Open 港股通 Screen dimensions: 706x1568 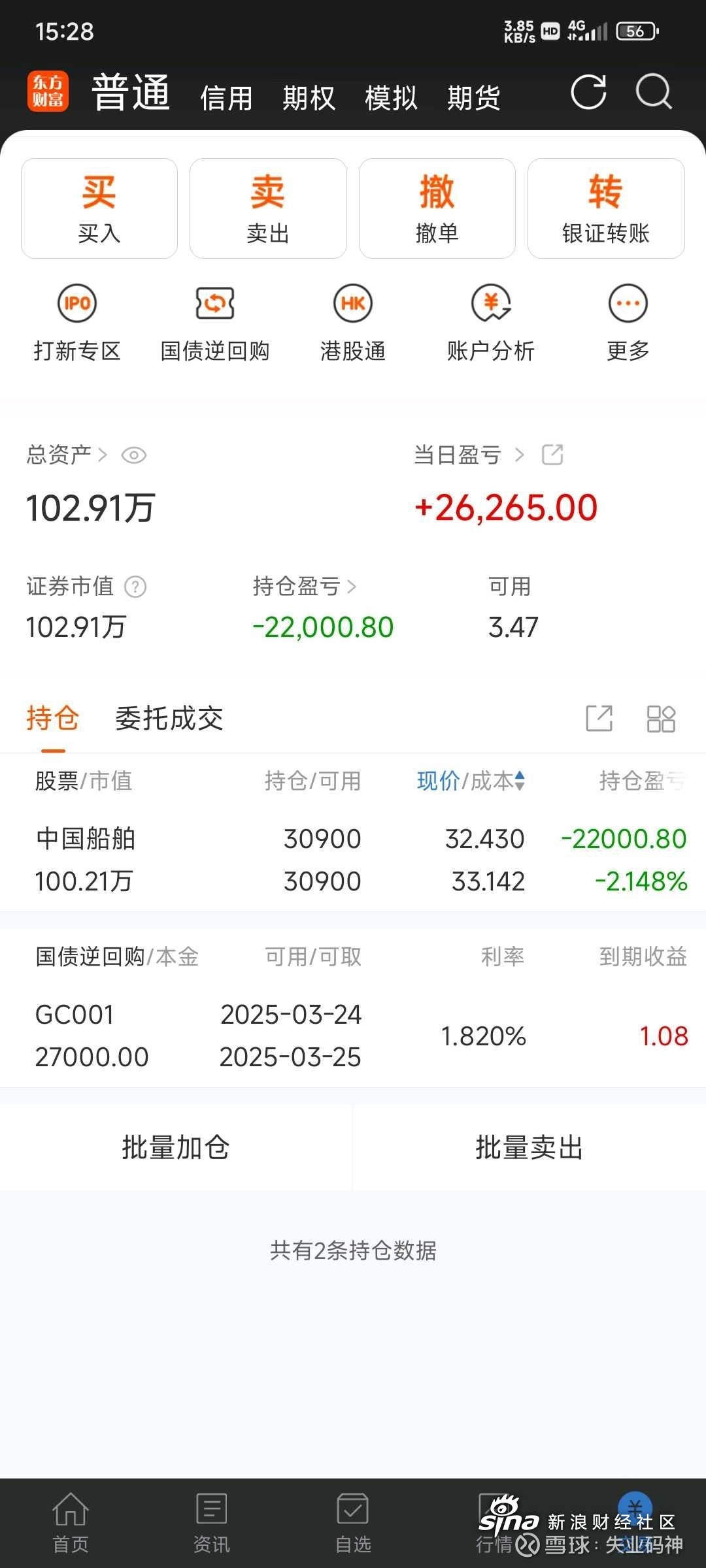(x=353, y=323)
